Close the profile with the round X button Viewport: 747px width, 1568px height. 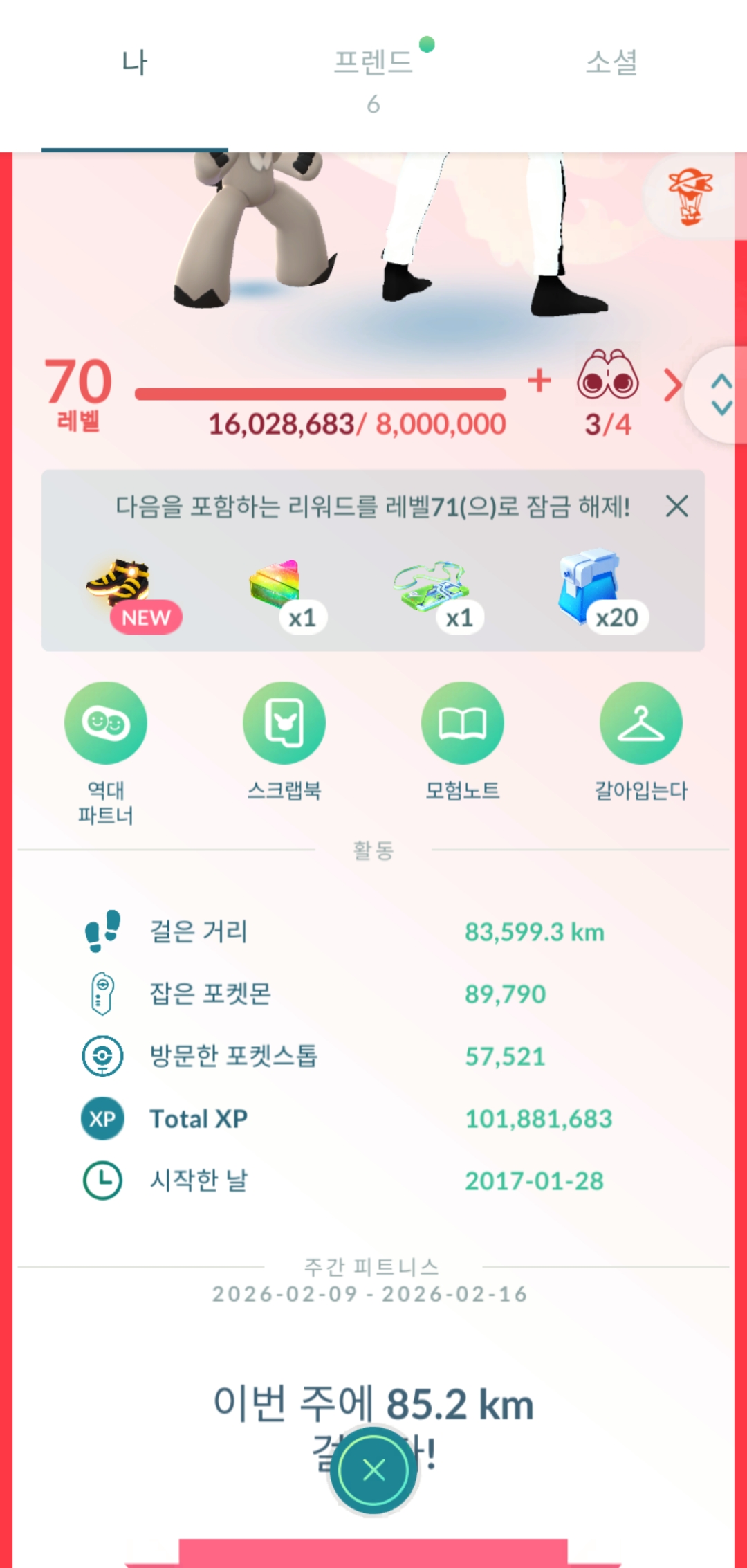[x=373, y=1470]
